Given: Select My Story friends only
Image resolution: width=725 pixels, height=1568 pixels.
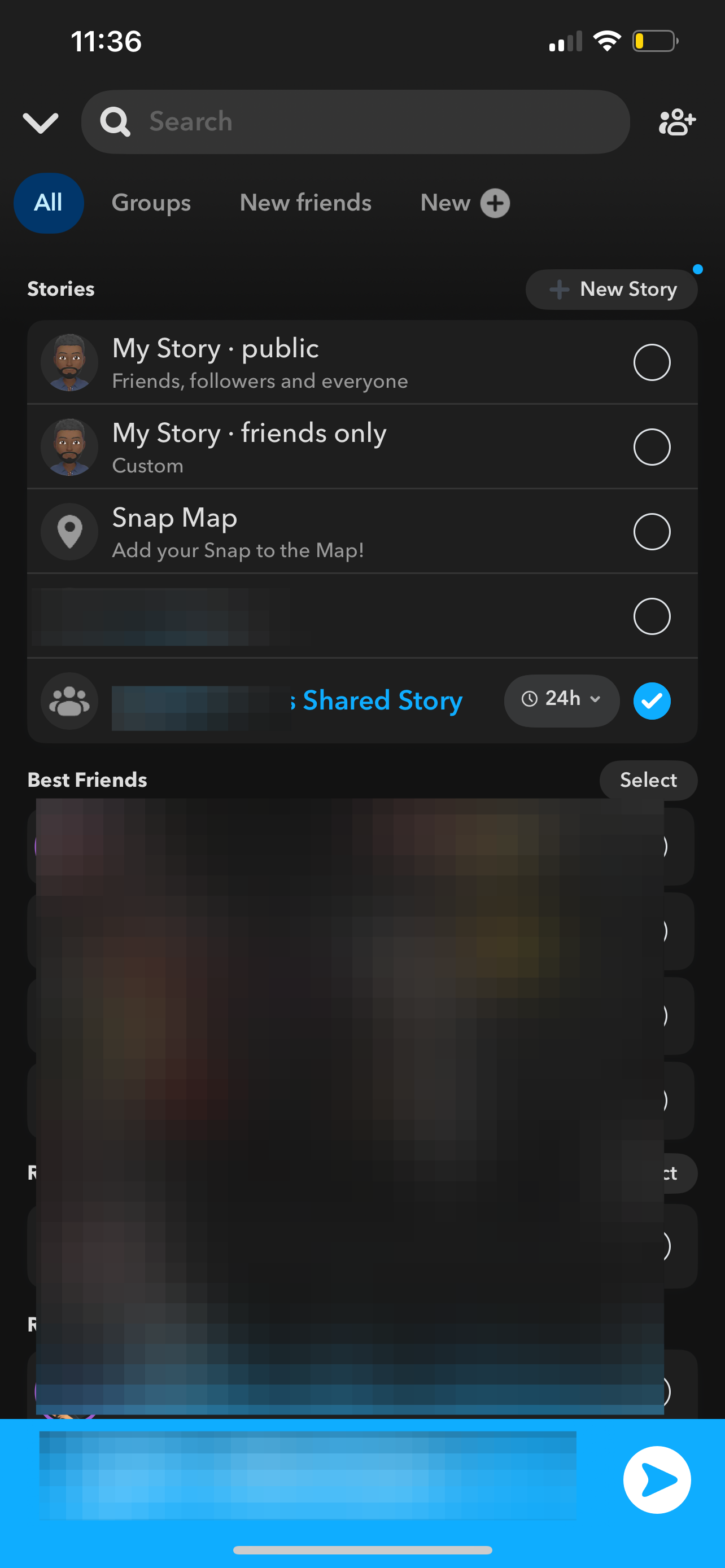Looking at the screenshot, I should pos(652,447).
